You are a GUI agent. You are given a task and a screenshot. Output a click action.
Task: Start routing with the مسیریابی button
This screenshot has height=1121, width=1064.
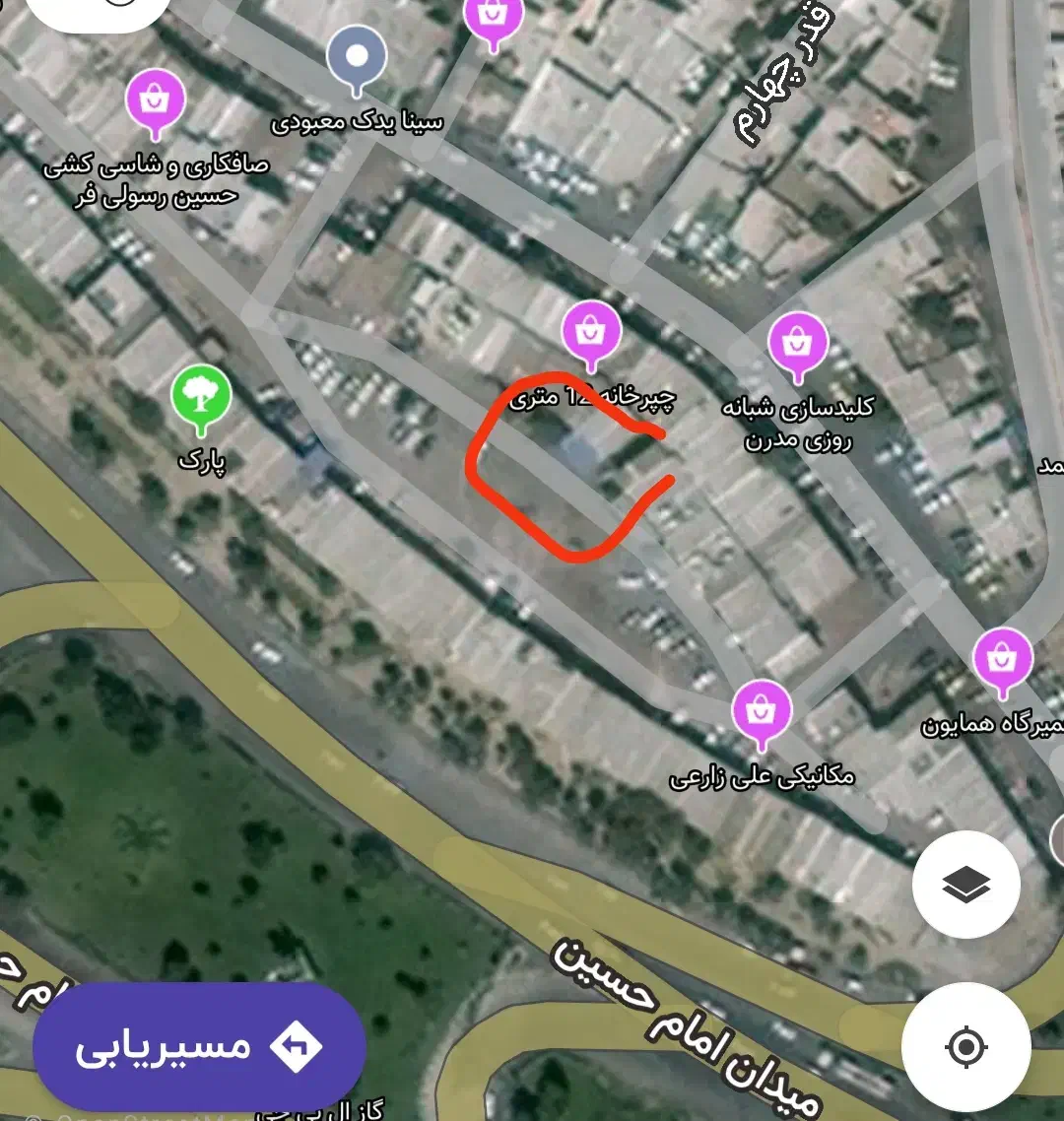coord(199,1046)
